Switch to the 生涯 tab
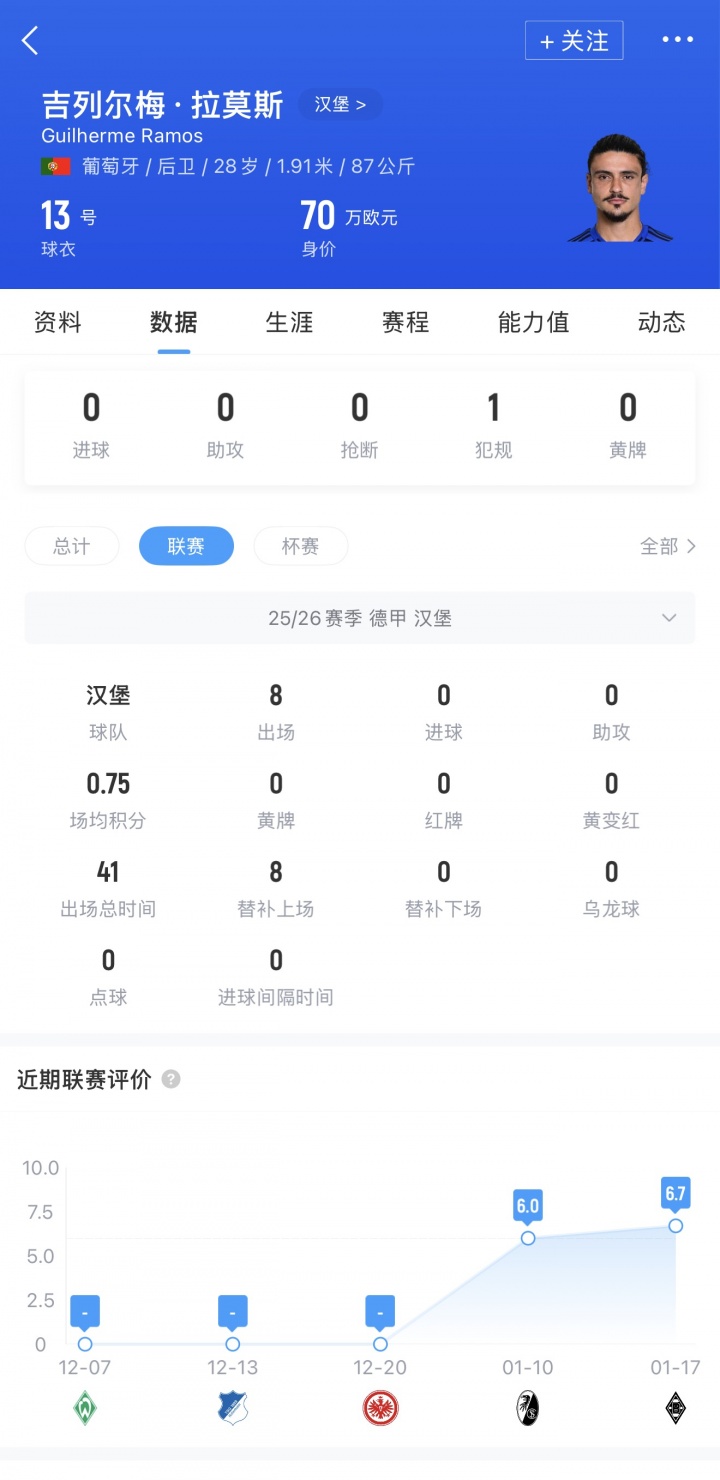Image resolution: width=720 pixels, height=1480 pixels. 289,322
